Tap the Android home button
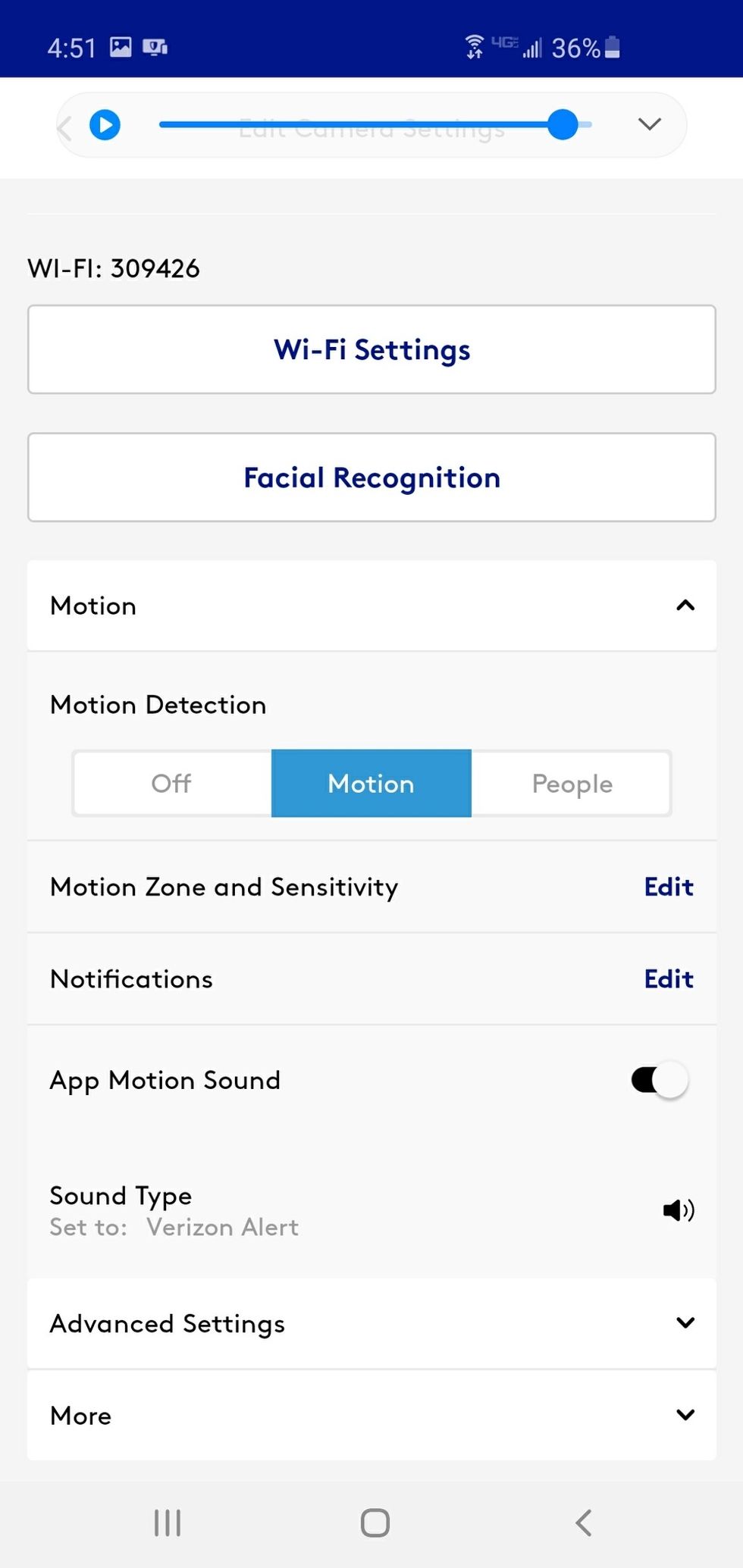The image size is (743, 1568). 371,1522
